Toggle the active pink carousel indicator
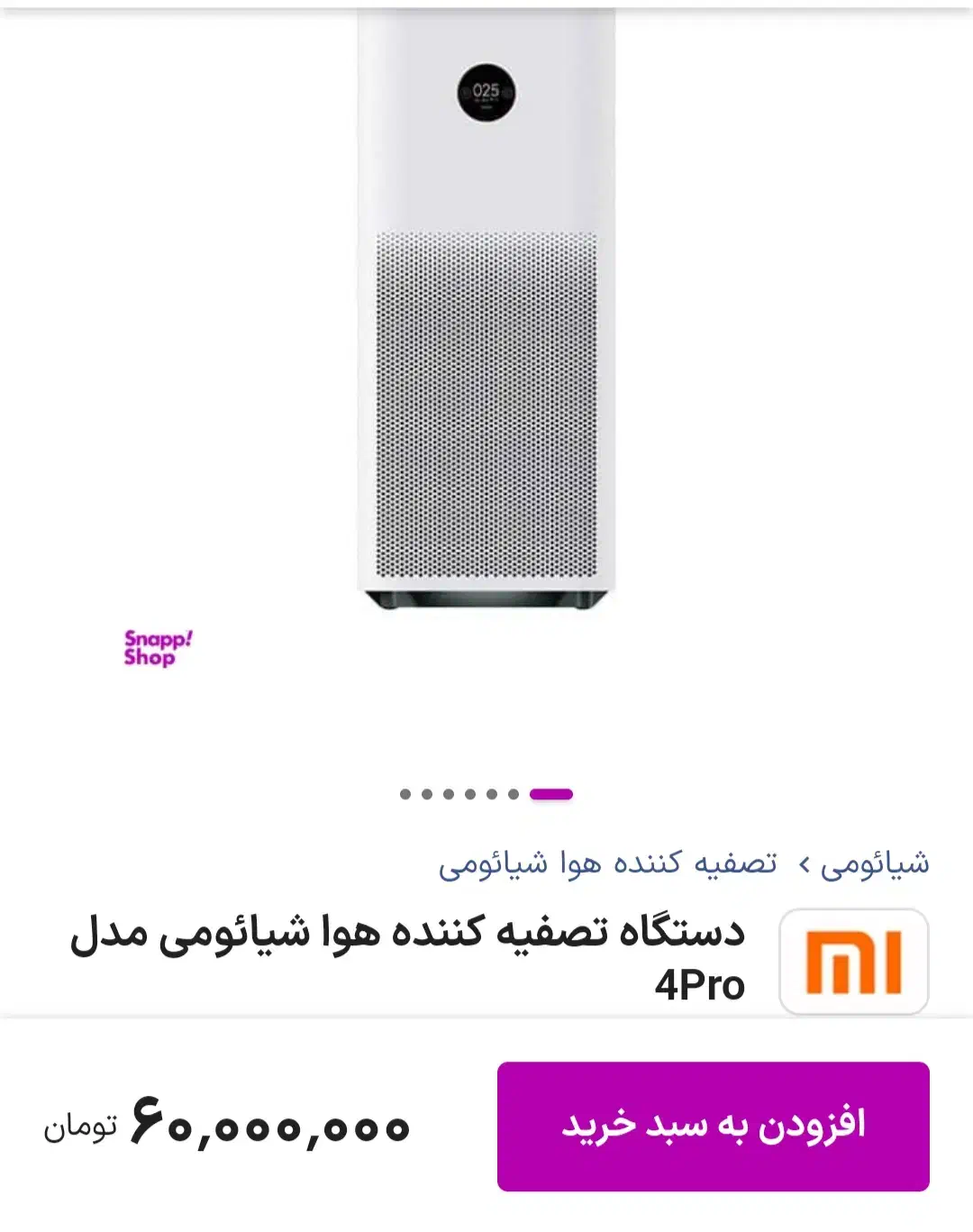This screenshot has width=973, height=1232. [x=550, y=794]
